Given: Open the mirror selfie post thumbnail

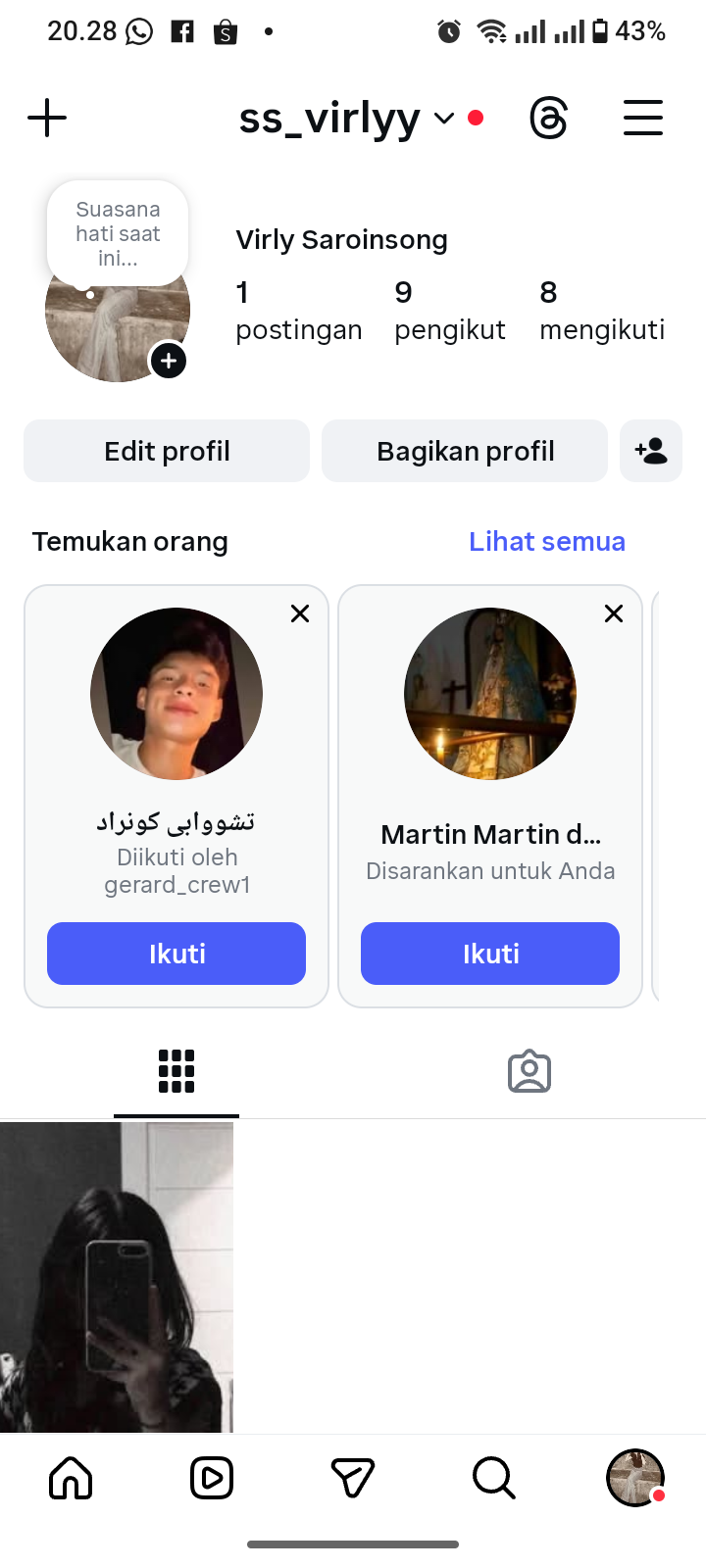Looking at the screenshot, I should (117, 1277).
